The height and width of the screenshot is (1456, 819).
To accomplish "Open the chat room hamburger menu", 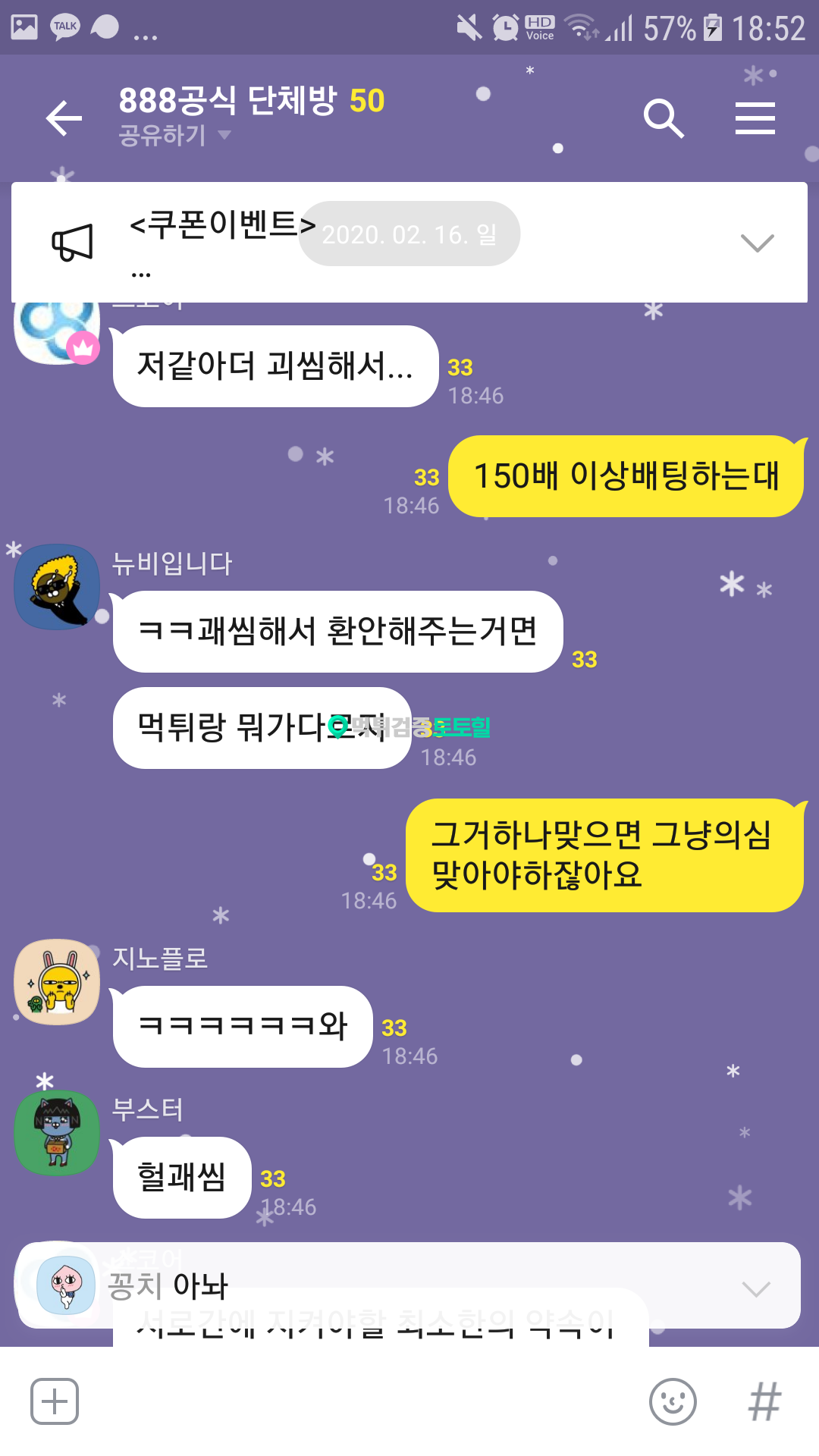I will pyautogui.click(x=755, y=118).
